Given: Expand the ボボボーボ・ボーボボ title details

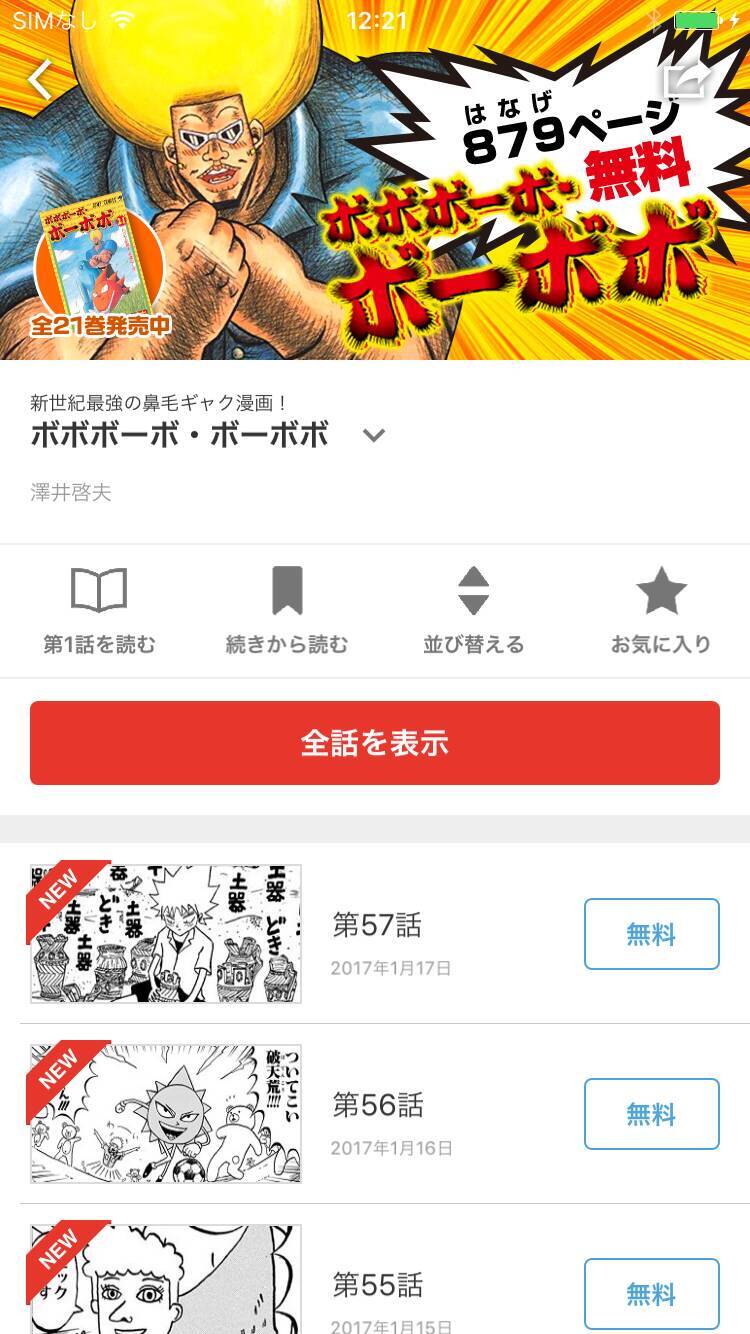Looking at the screenshot, I should [374, 435].
